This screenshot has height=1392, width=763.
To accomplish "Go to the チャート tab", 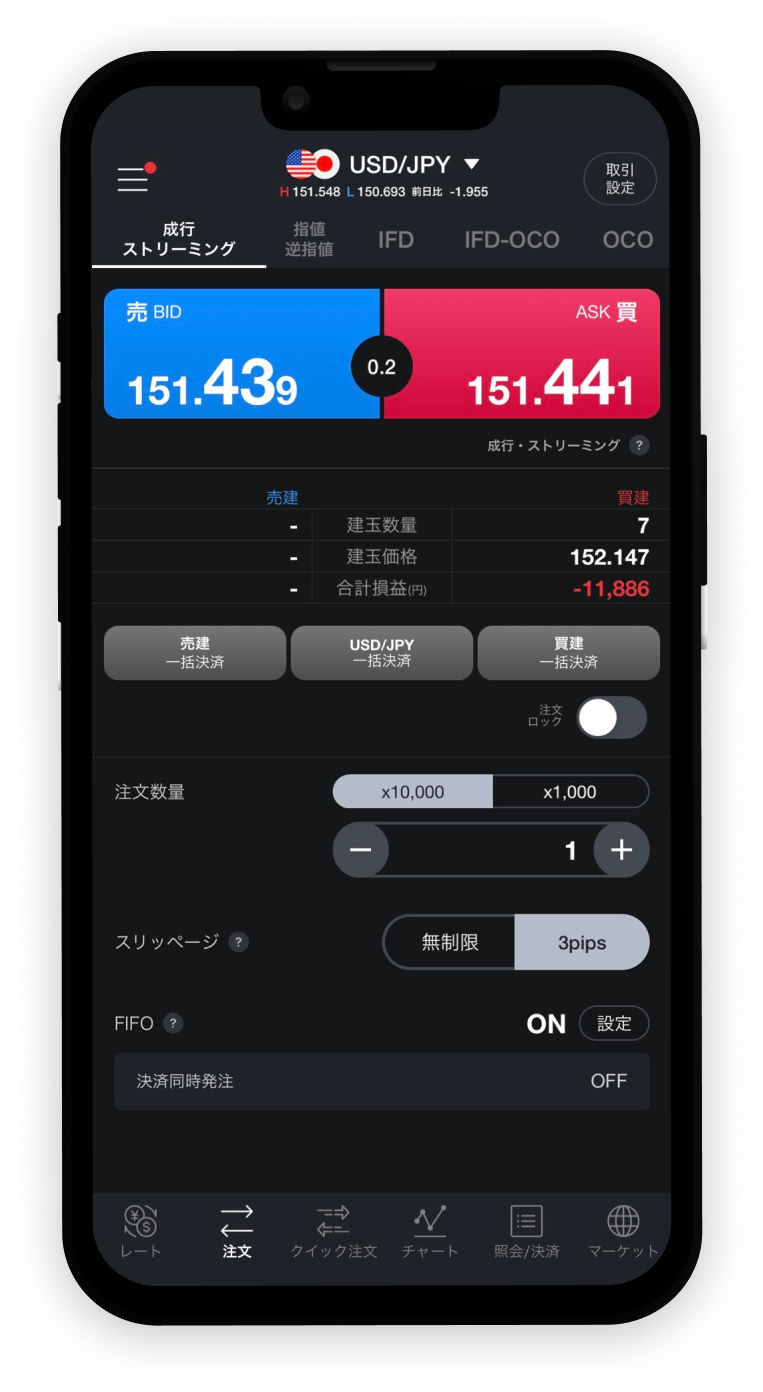I will click(x=430, y=1232).
